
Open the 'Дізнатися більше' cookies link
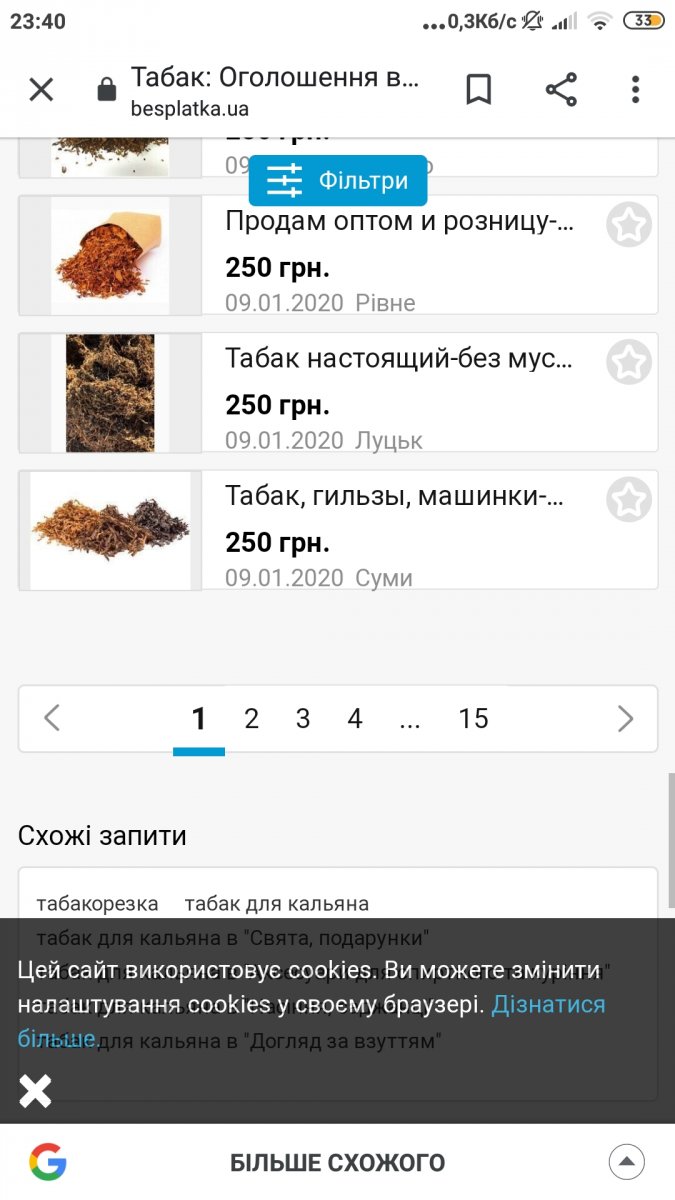[x=548, y=1004]
